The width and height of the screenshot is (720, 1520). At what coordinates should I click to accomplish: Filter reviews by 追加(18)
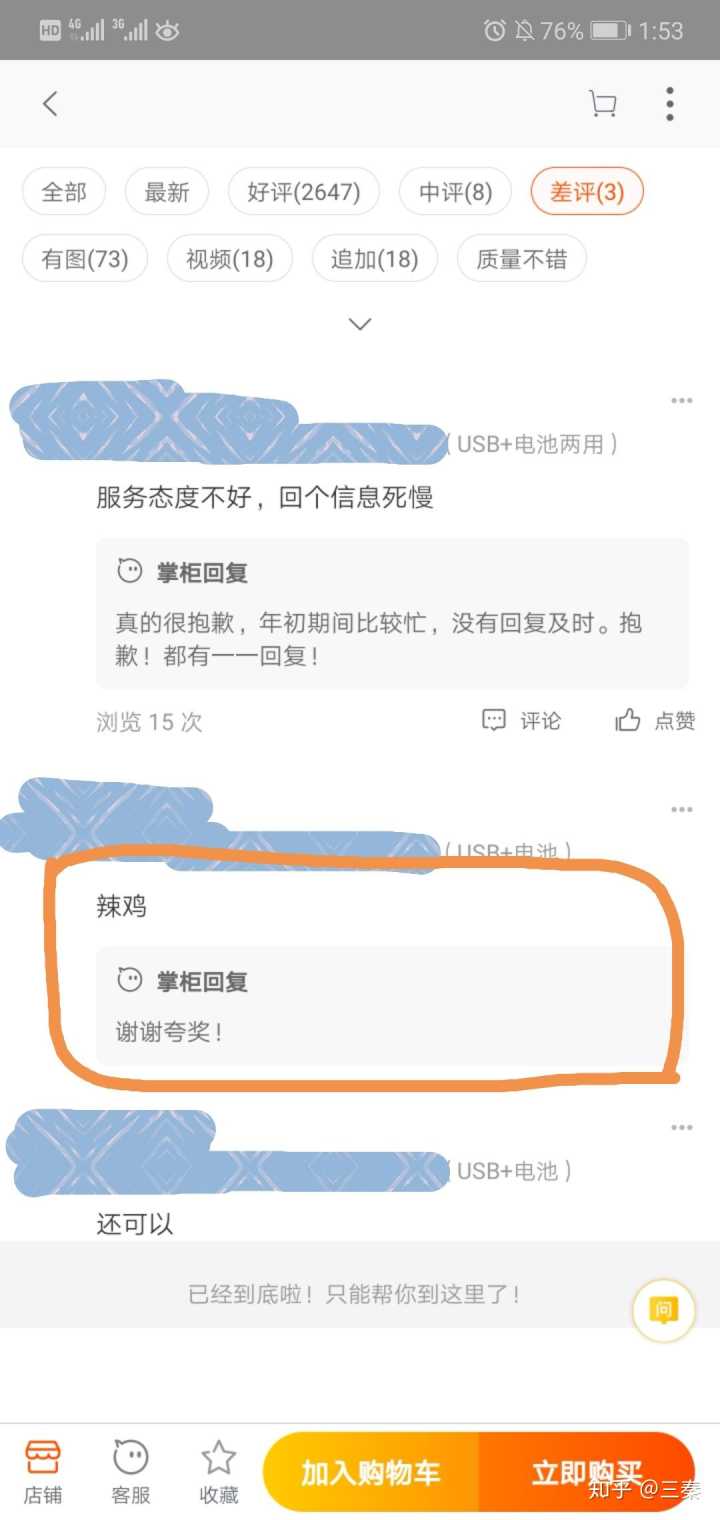tap(374, 260)
